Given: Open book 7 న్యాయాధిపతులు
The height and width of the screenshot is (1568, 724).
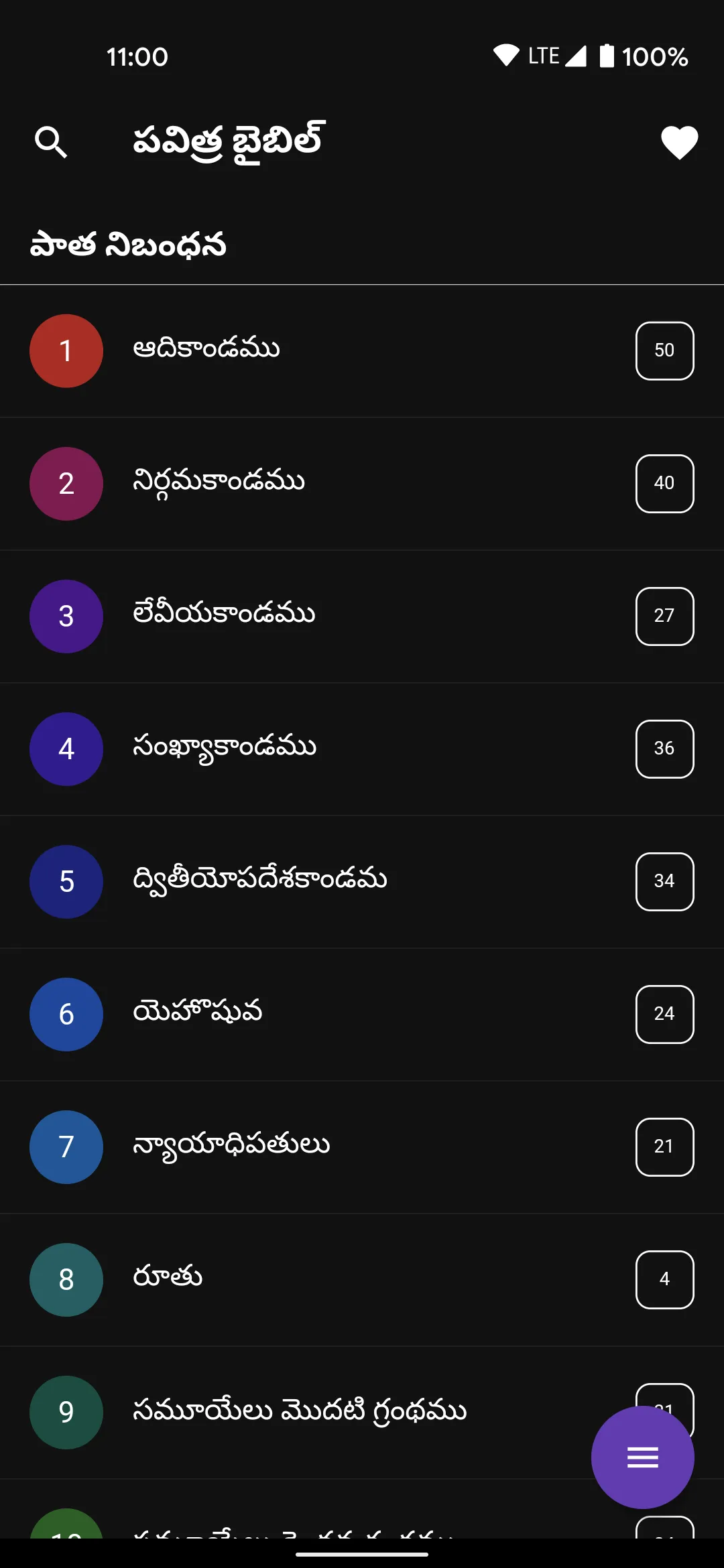Looking at the screenshot, I should point(362,1147).
